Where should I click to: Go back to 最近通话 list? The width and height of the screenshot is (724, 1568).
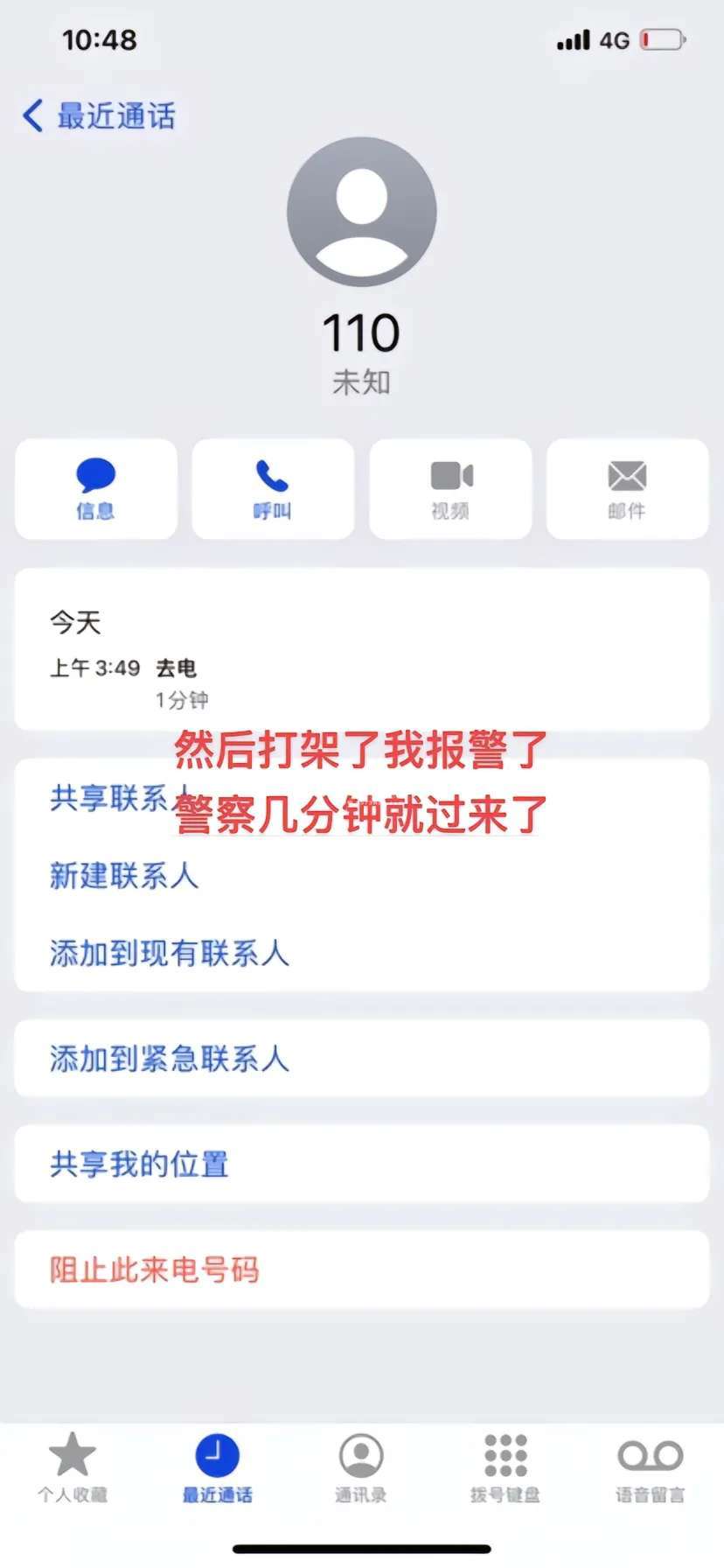[x=99, y=115]
